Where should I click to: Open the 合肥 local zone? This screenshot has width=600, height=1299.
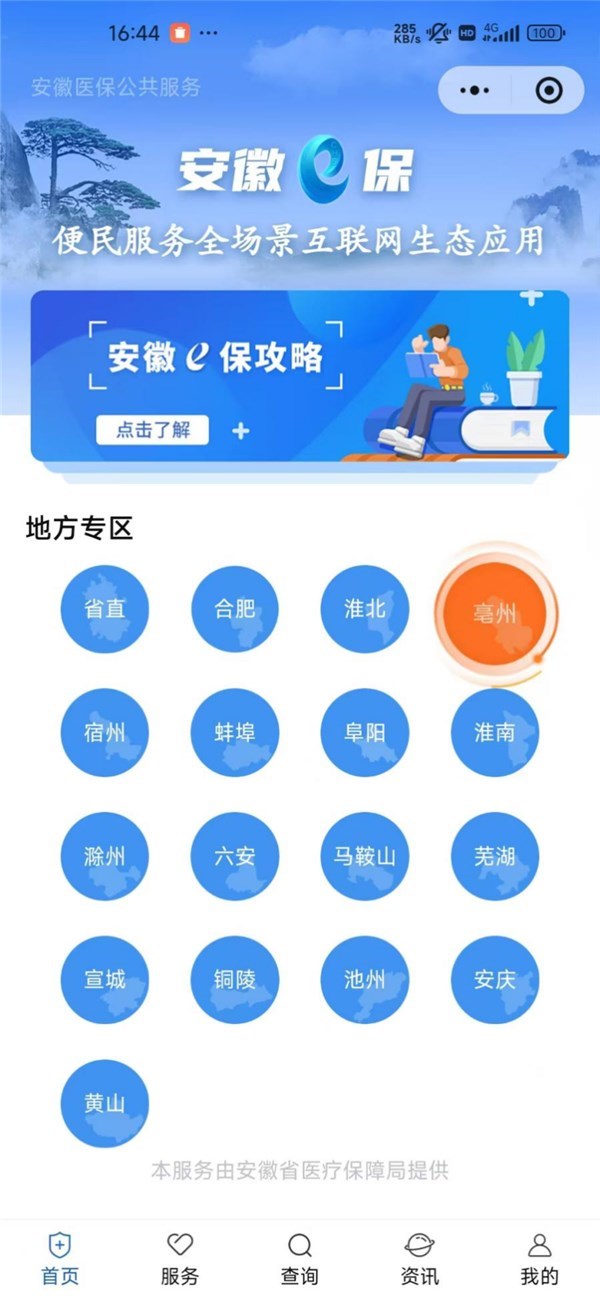pos(235,609)
